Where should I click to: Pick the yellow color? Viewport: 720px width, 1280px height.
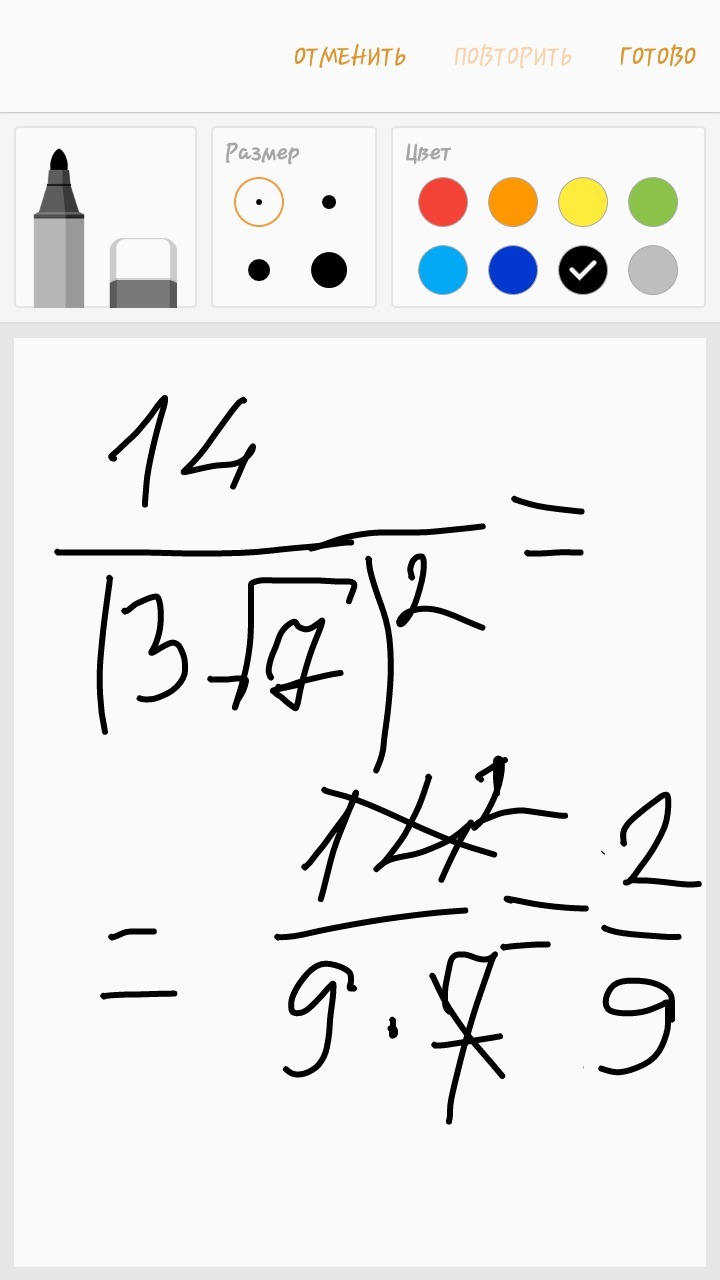click(x=583, y=202)
